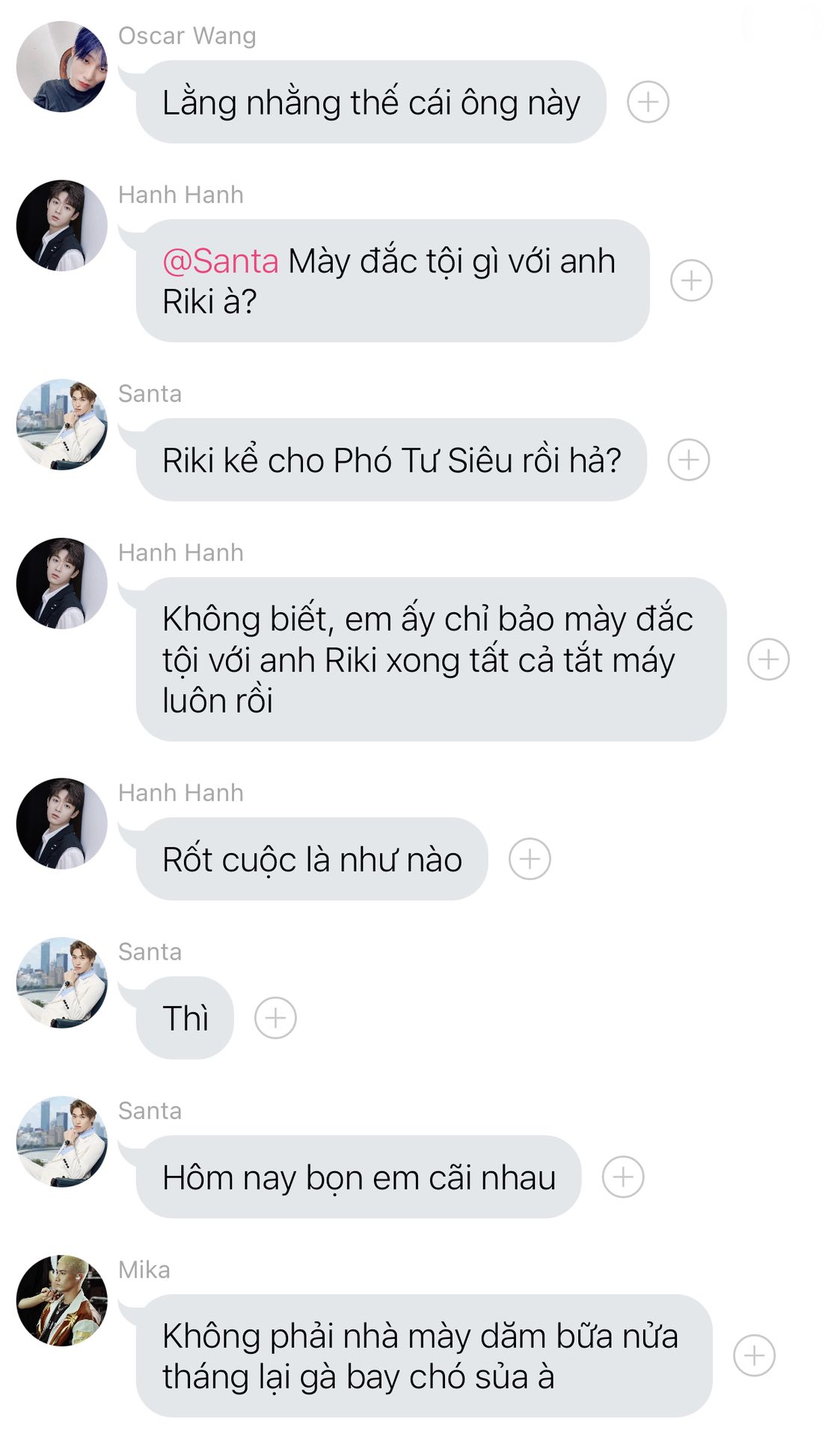Tap plus icon next to "Rốt cuộc là như nào"
840x1437 pixels.
pos(530,858)
